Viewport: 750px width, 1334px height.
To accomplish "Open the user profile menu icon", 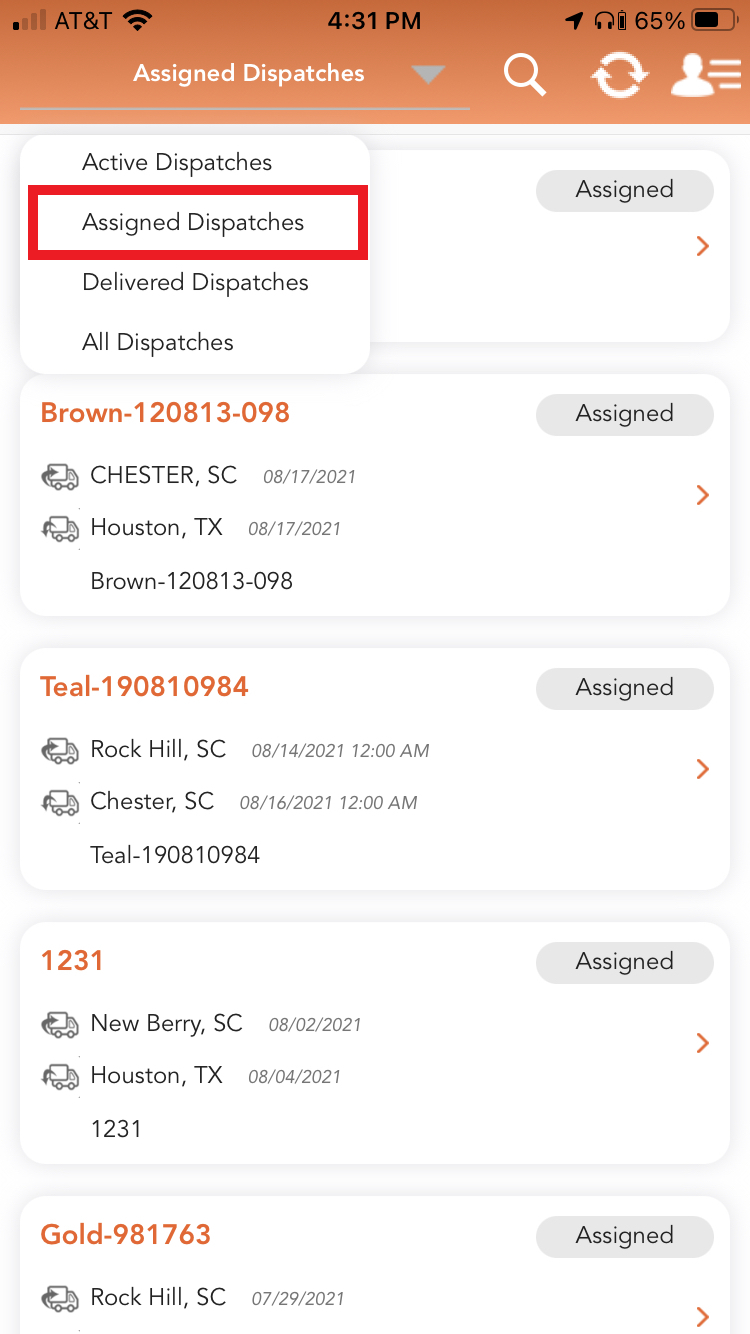I will 705,75.
